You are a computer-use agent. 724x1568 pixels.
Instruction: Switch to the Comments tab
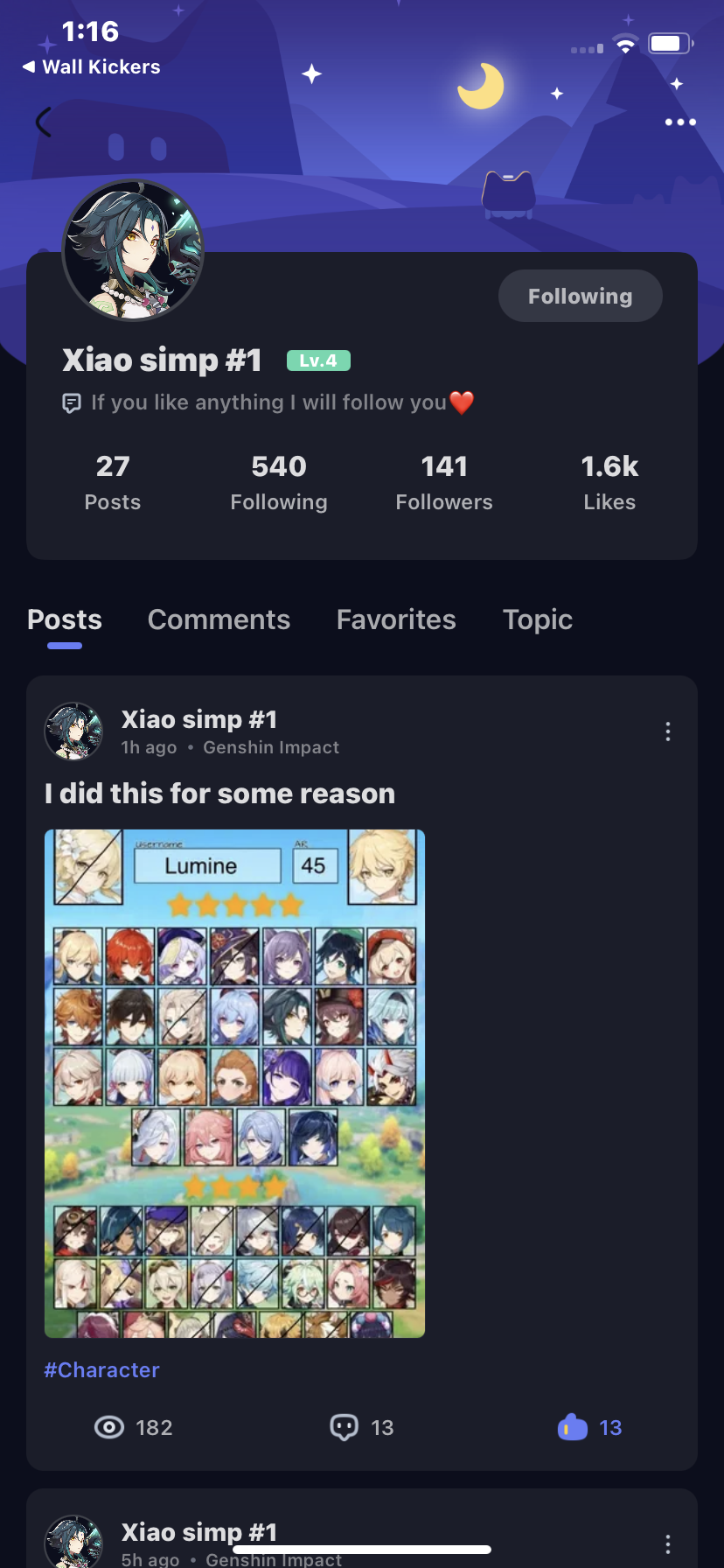click(x=219, y=619)
